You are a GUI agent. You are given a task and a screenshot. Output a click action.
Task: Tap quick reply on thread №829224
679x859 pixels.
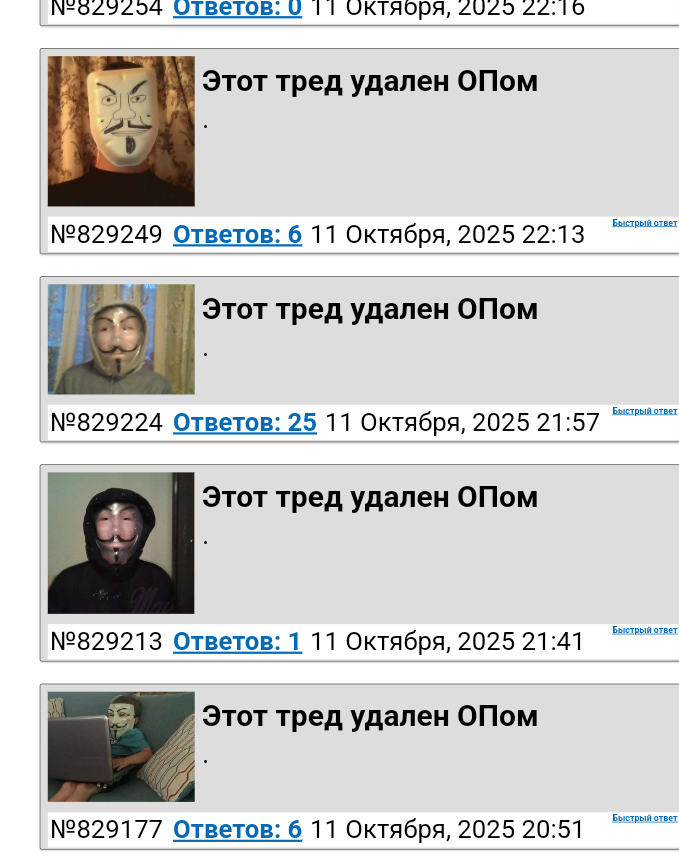[x=644, y=411]
